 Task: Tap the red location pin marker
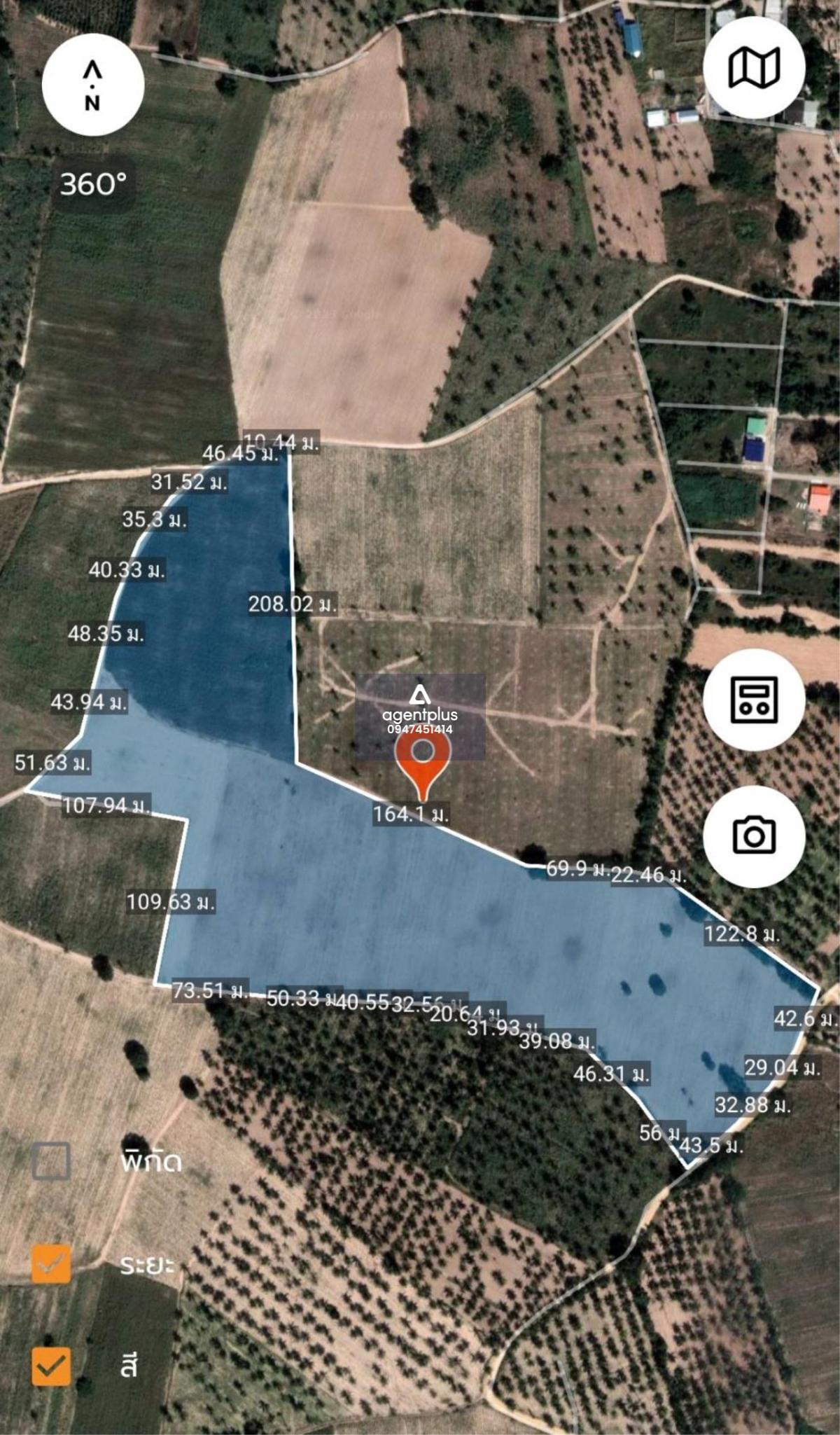[423, 763]
